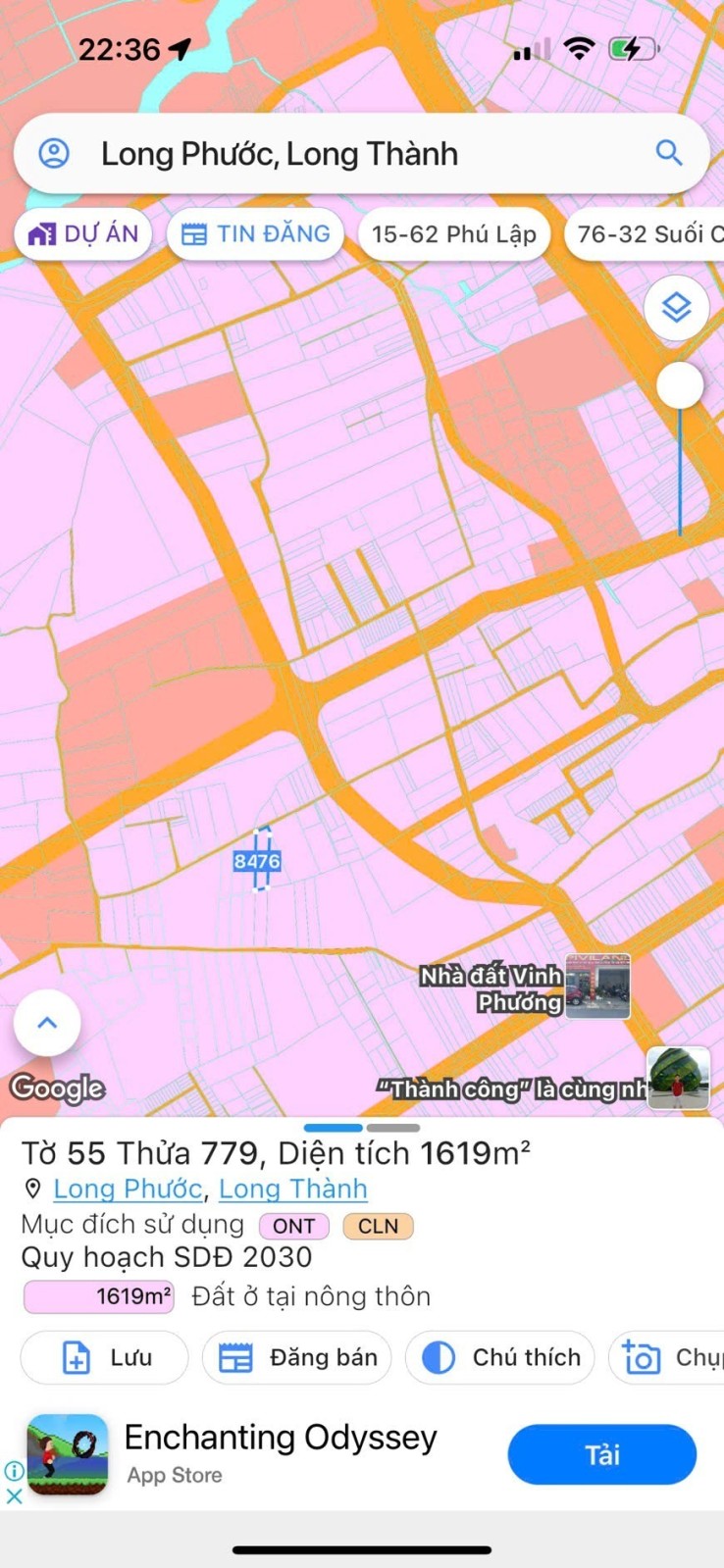Open the Chú thích legend
The image size is (724, 1568).
499,1357
